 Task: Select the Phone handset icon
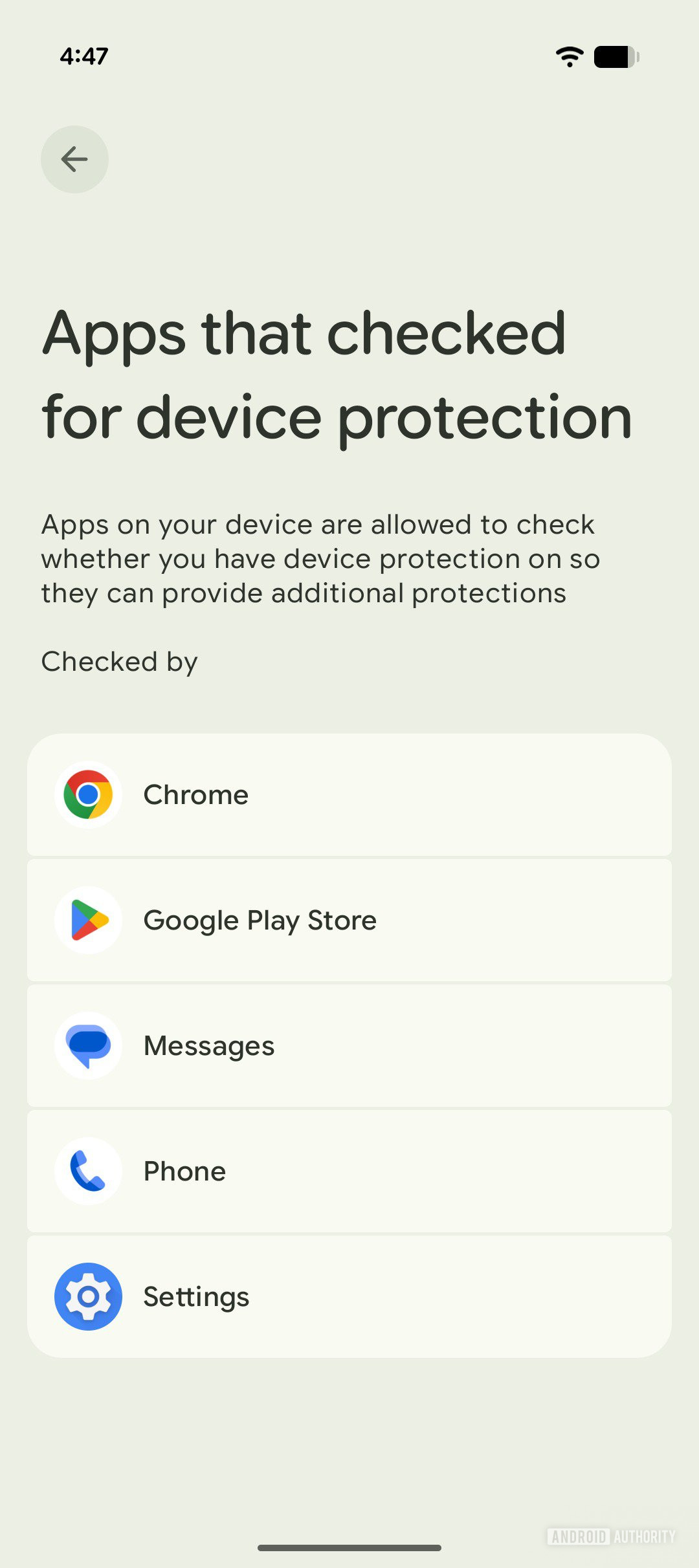88,1170
